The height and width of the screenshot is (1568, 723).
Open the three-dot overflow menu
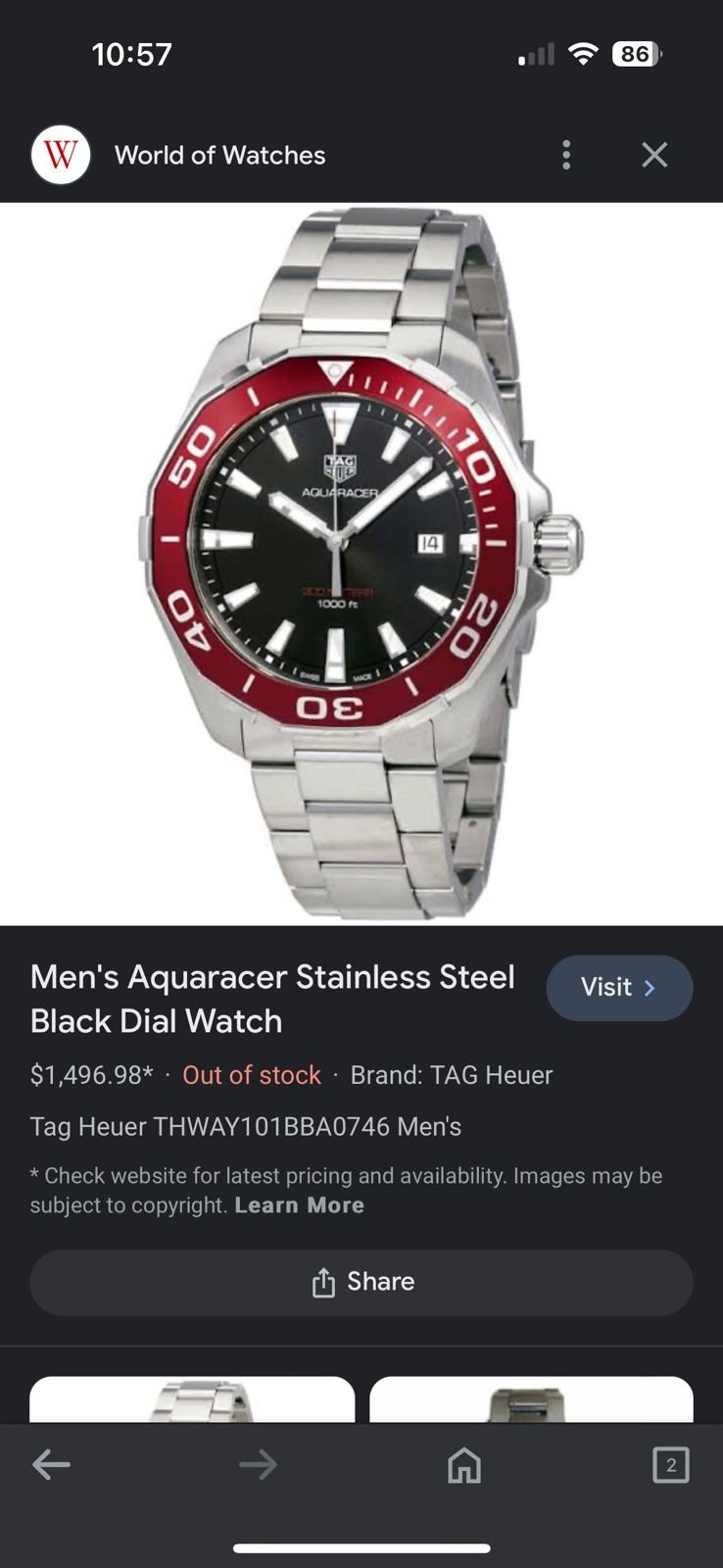pyautogui.click(x=566, y=155)
